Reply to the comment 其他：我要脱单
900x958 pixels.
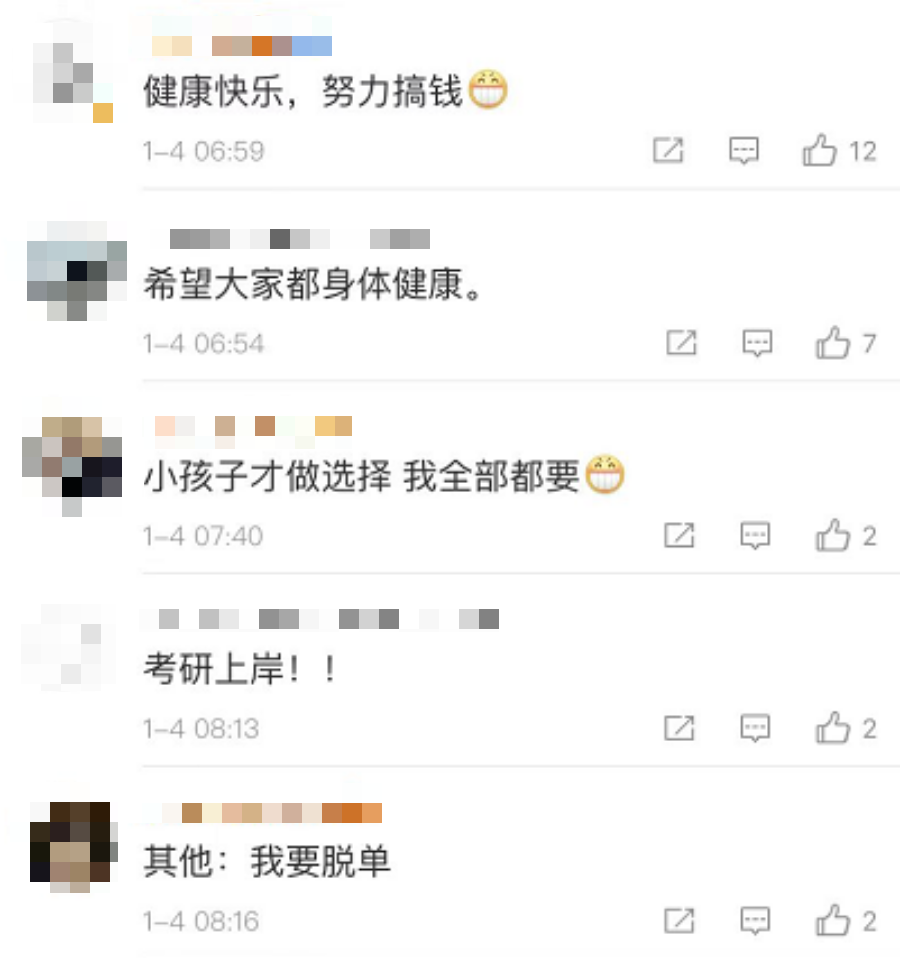pos(755,920)
